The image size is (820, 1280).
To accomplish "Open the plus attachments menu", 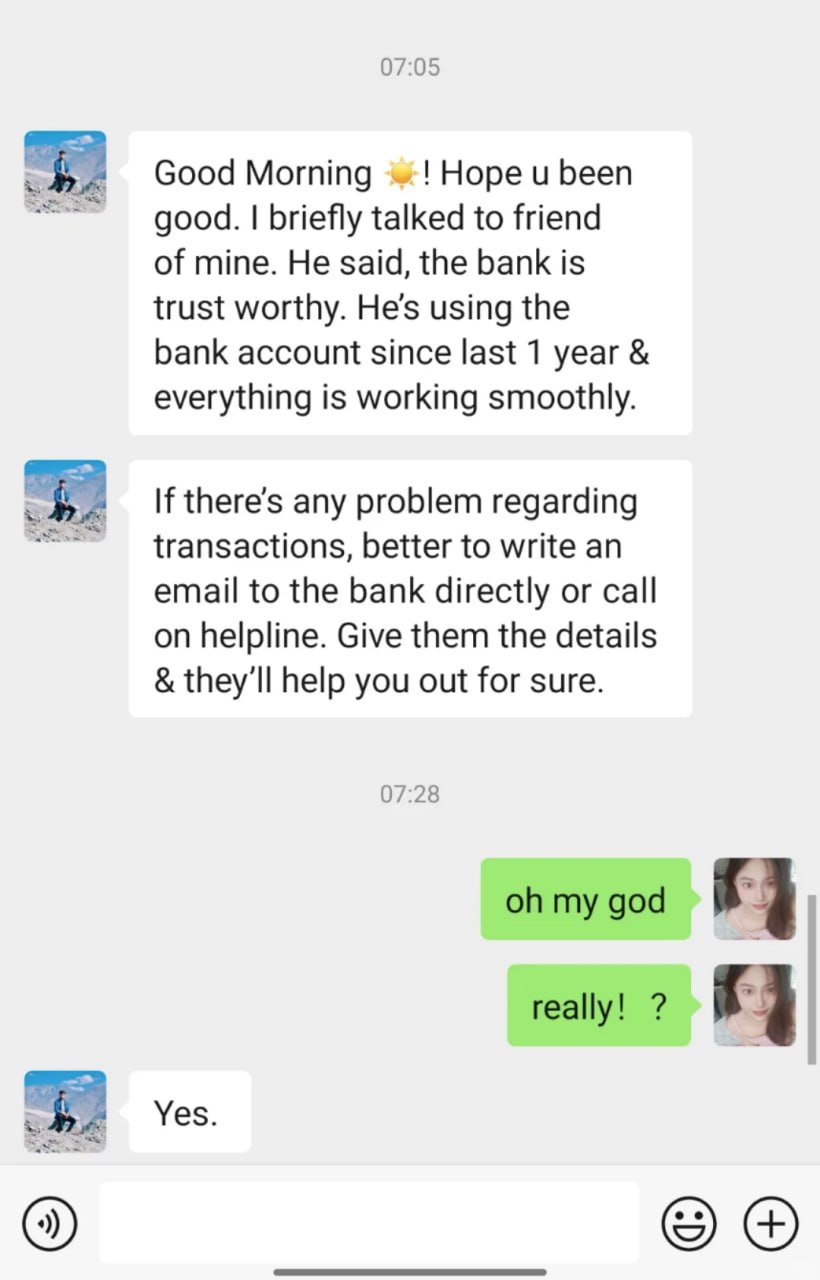I will pos(771,1222).
